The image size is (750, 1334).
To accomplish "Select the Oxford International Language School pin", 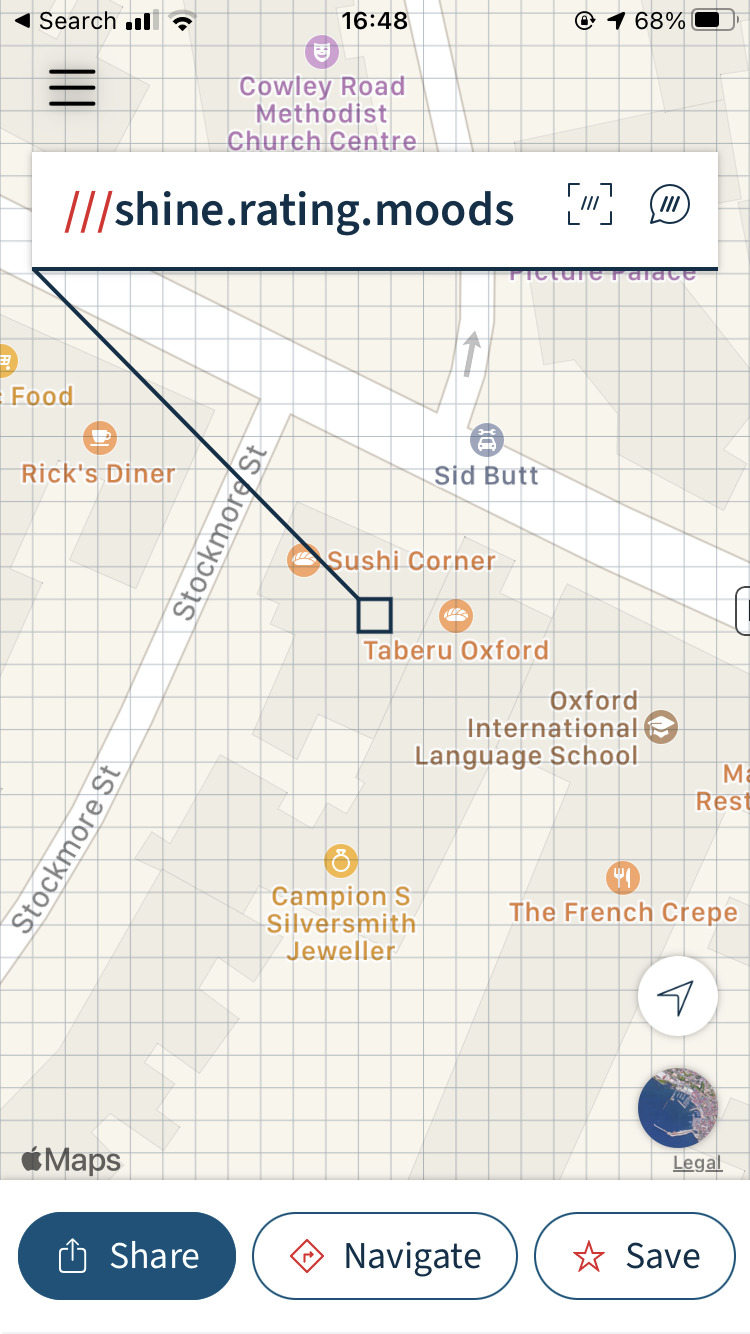I will pyautogui.click(x=661, y=727).
